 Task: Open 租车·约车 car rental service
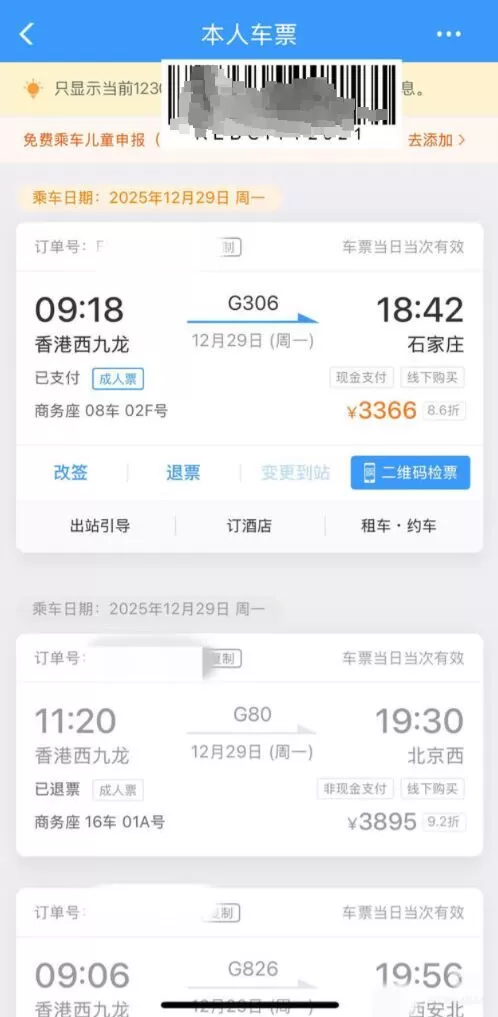point(399,525)
